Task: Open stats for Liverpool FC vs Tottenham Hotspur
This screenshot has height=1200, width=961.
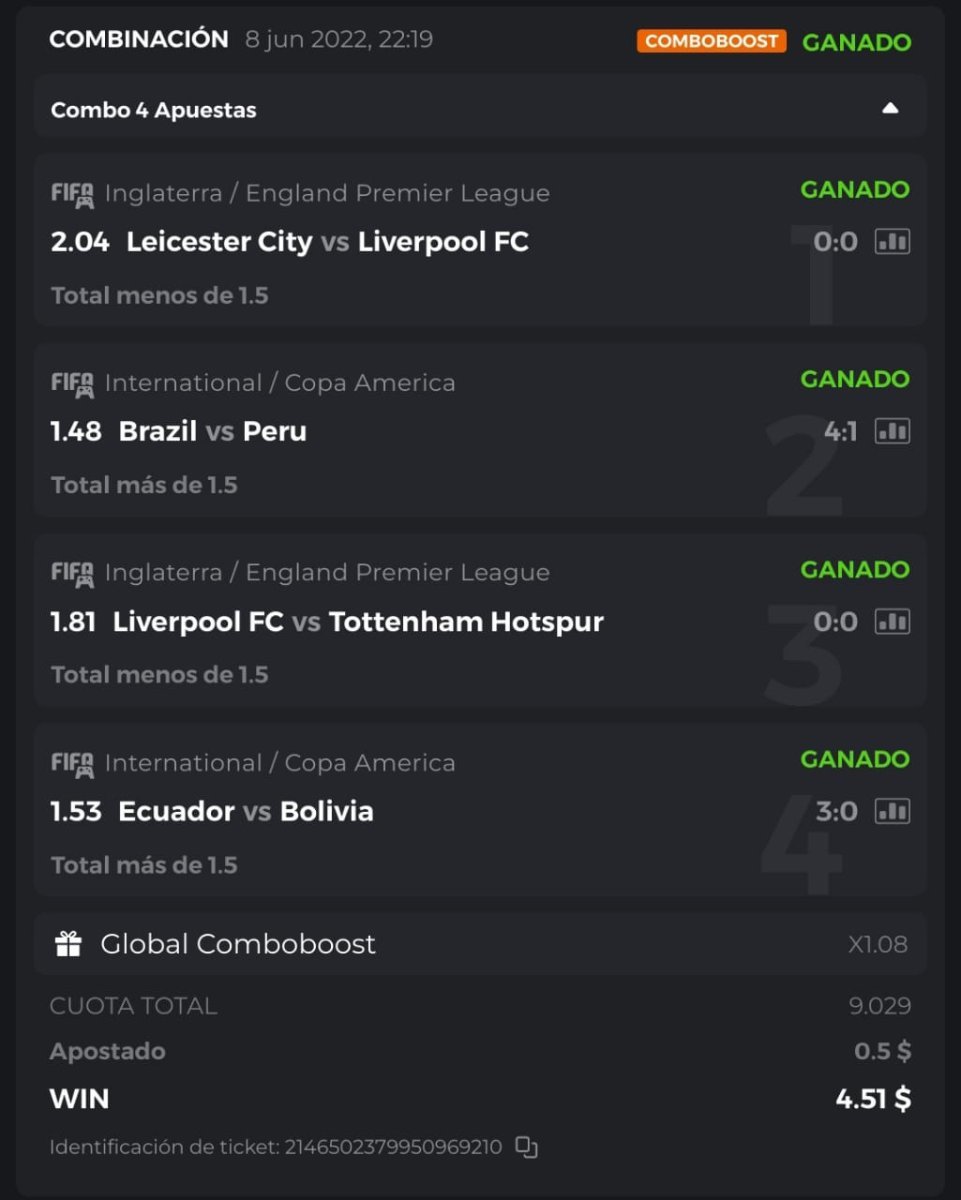Action: (x=892, y=622)
